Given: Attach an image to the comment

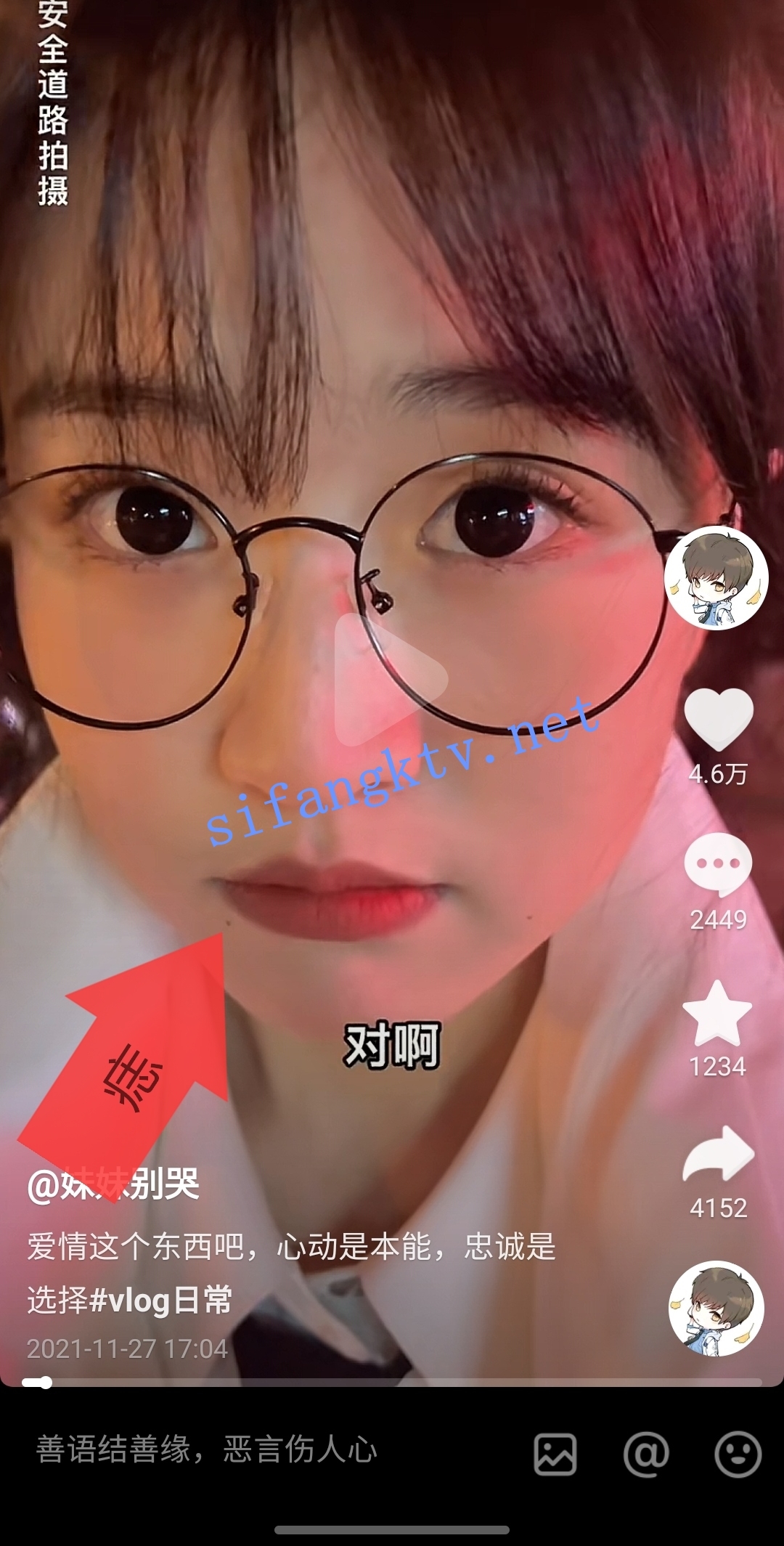Looking at the screenshot, I should (x=555, y=1454).
